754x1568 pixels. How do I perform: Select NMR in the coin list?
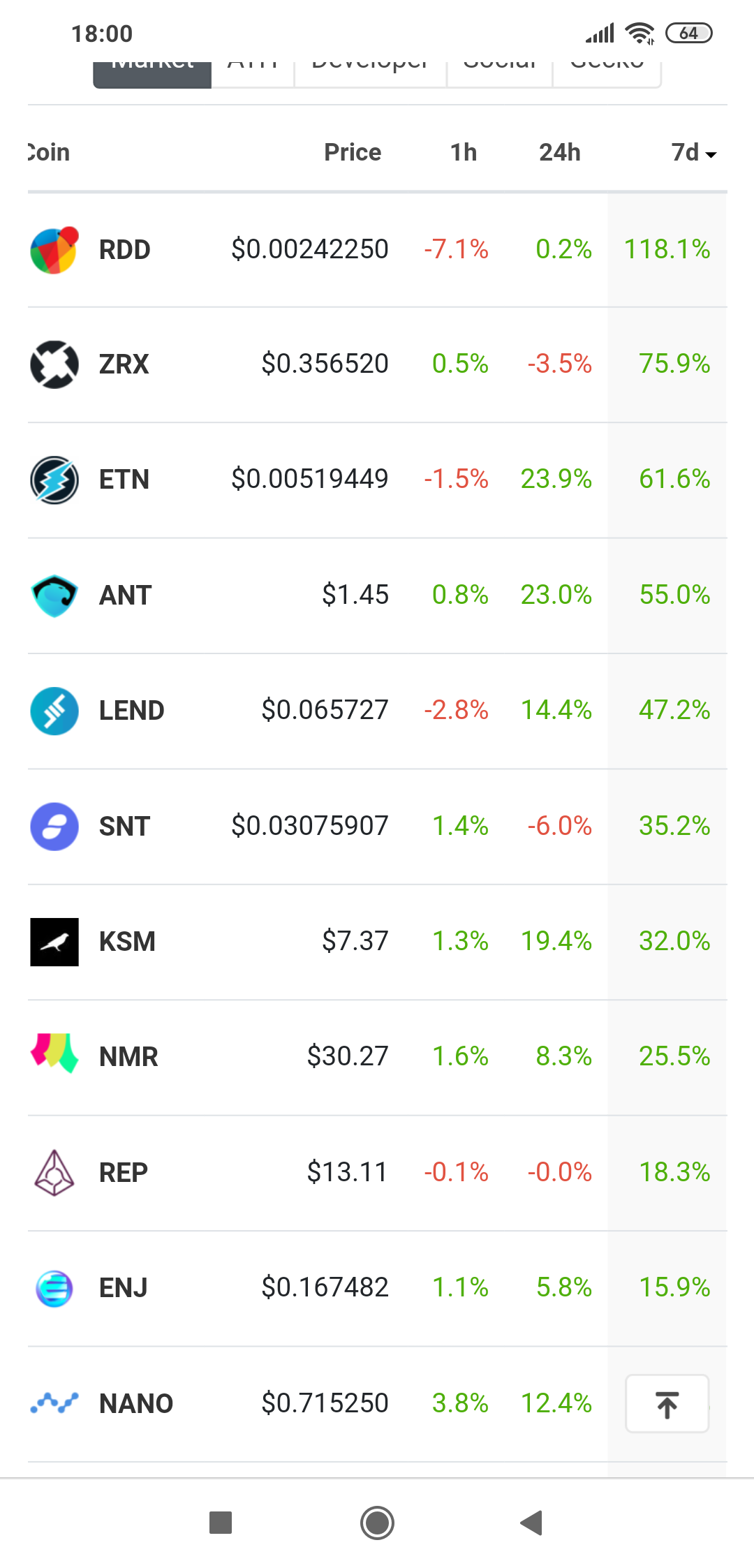pos(128,1057)
